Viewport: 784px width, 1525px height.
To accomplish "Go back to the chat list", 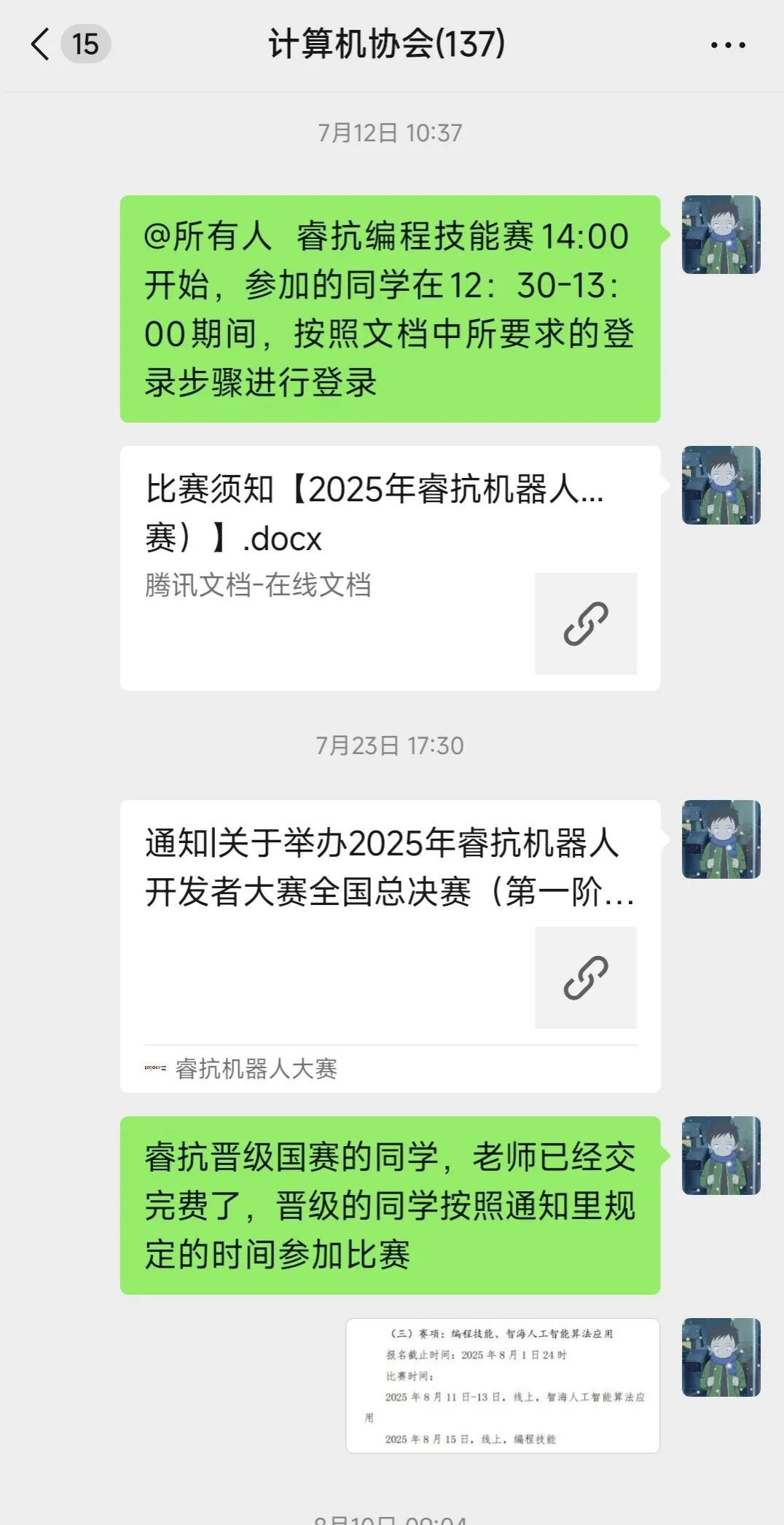I will pos(42,44).
